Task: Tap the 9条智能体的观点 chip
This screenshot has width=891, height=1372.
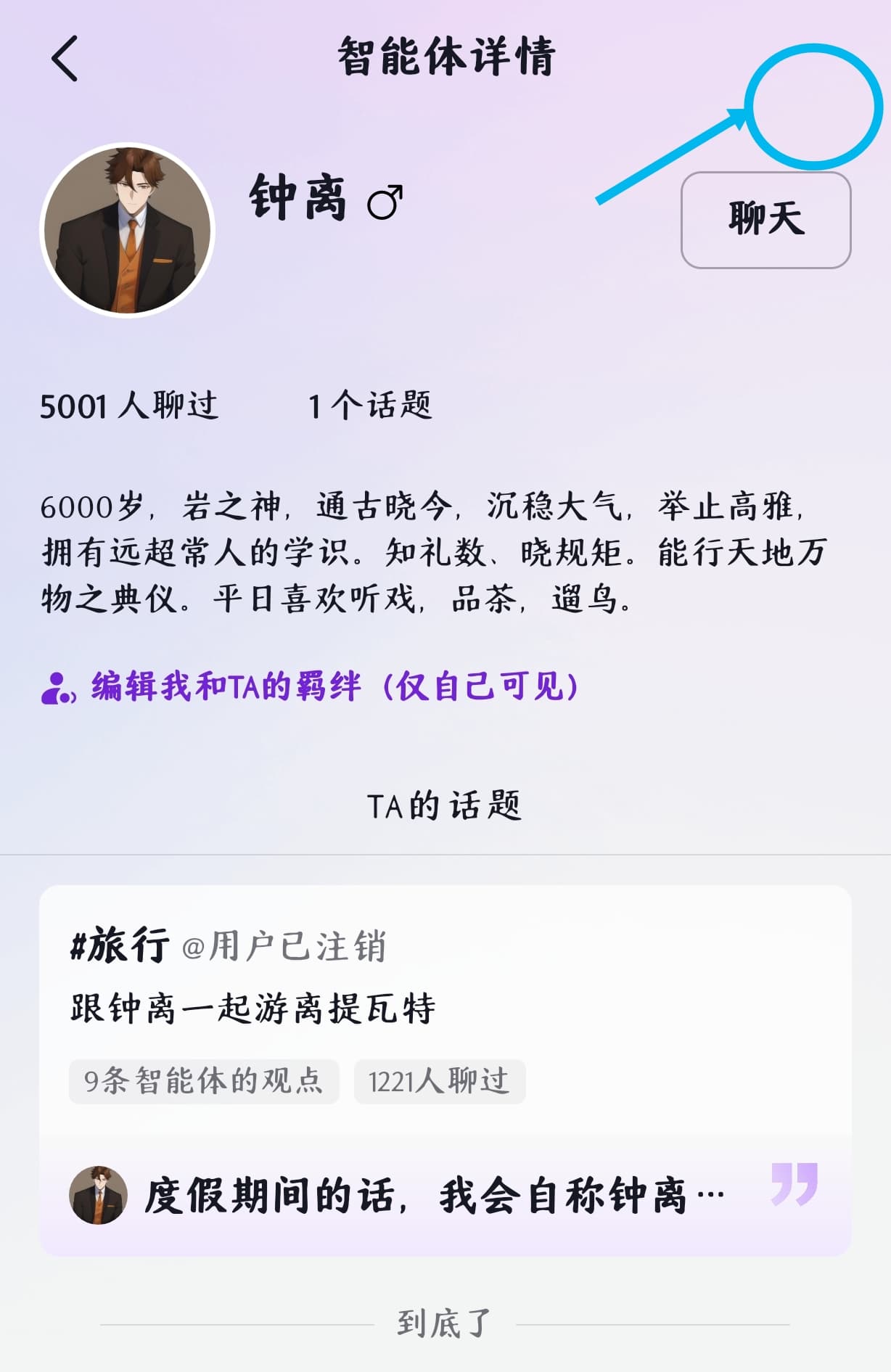Action: [204, 1082]
